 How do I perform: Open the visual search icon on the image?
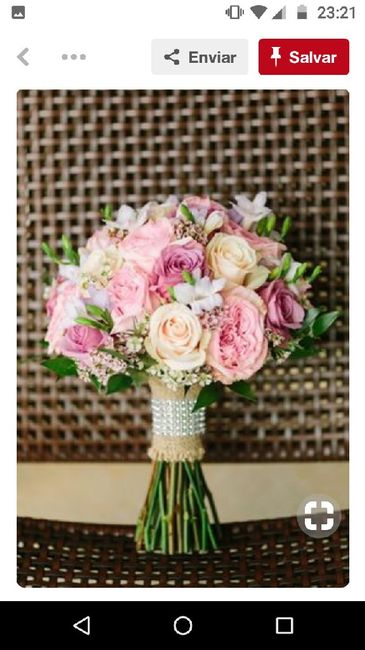[x=319, y=516]
